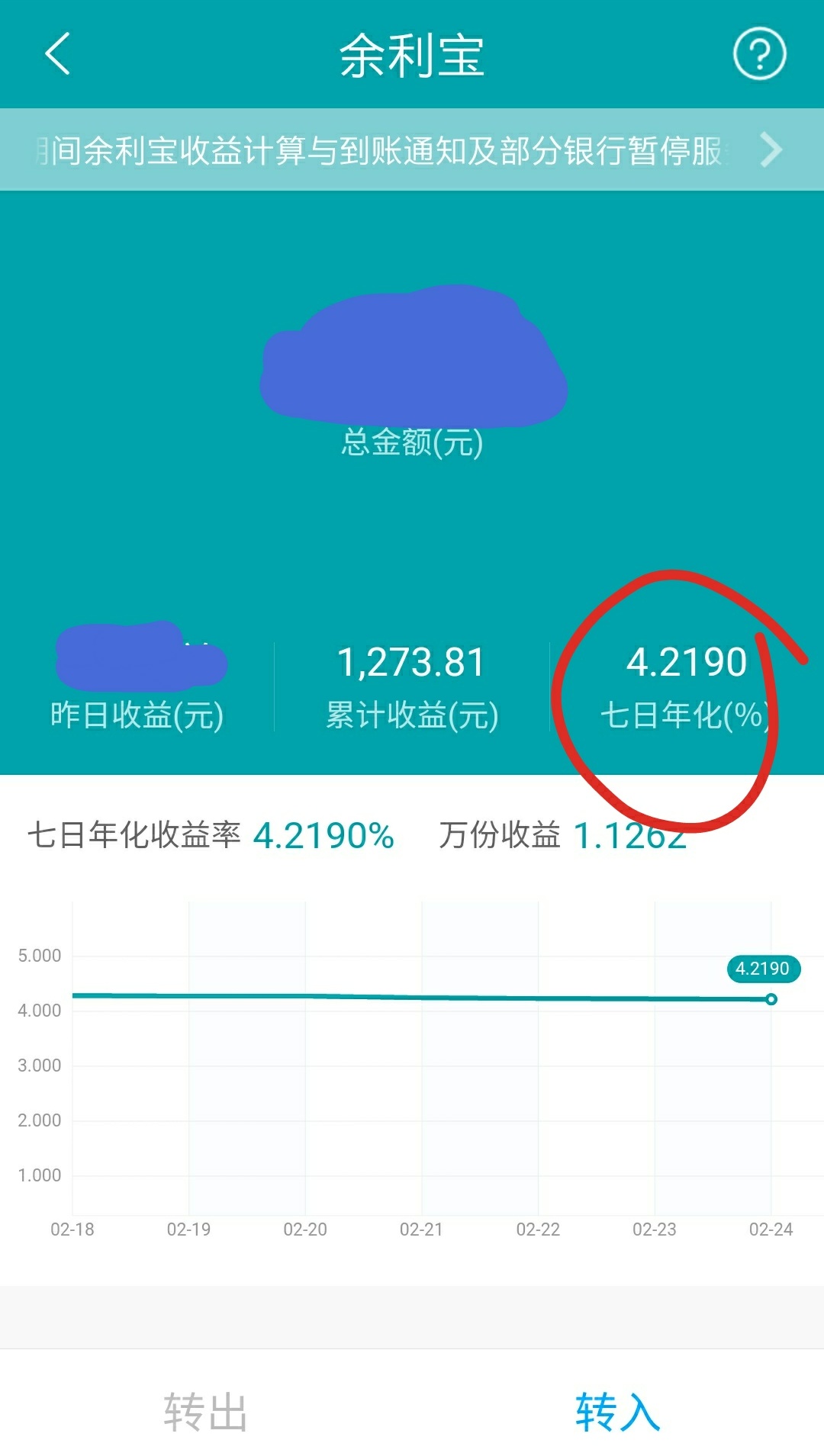Click the 七日年化收益率 4.2190% label
This screenshot has width=824, height=1456.
pos(210,836)
